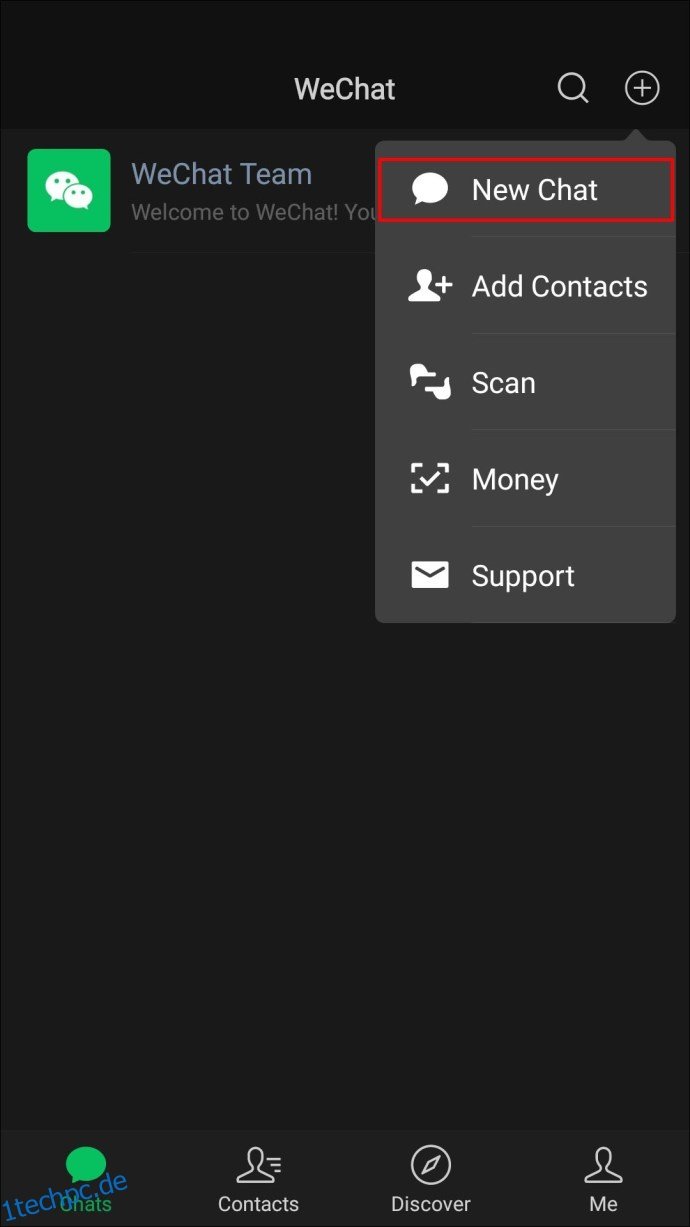Open the Me tab

(604, 1179)
